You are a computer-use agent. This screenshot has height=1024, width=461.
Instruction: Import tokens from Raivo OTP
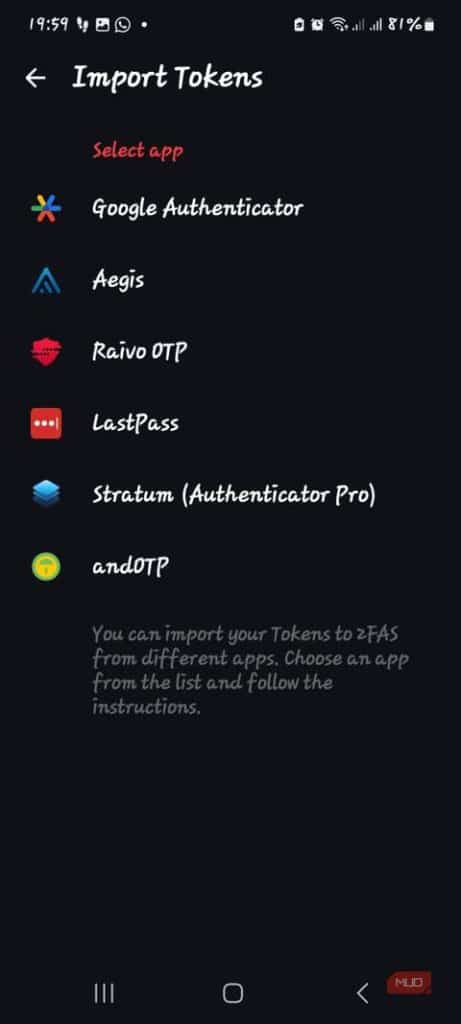click(230, 352)
